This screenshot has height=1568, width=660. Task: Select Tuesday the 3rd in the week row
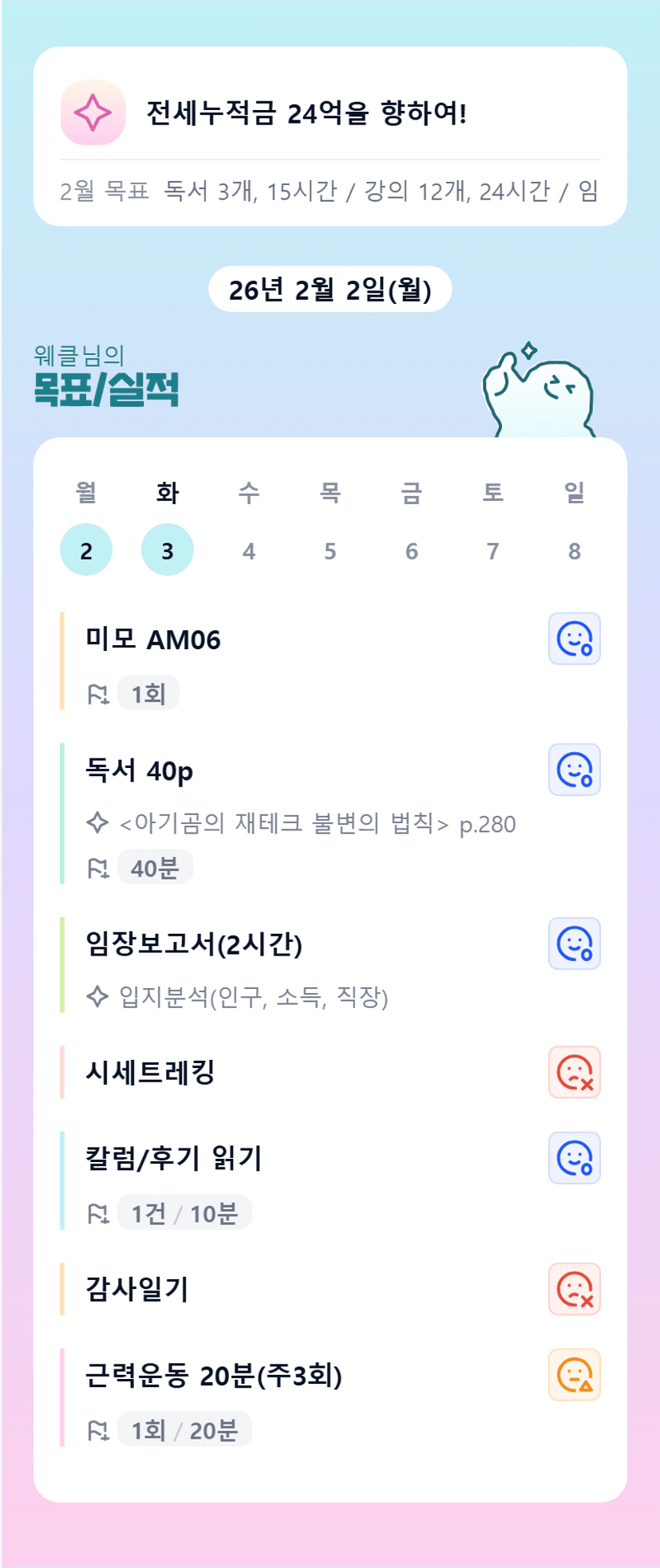pos(168,550)
